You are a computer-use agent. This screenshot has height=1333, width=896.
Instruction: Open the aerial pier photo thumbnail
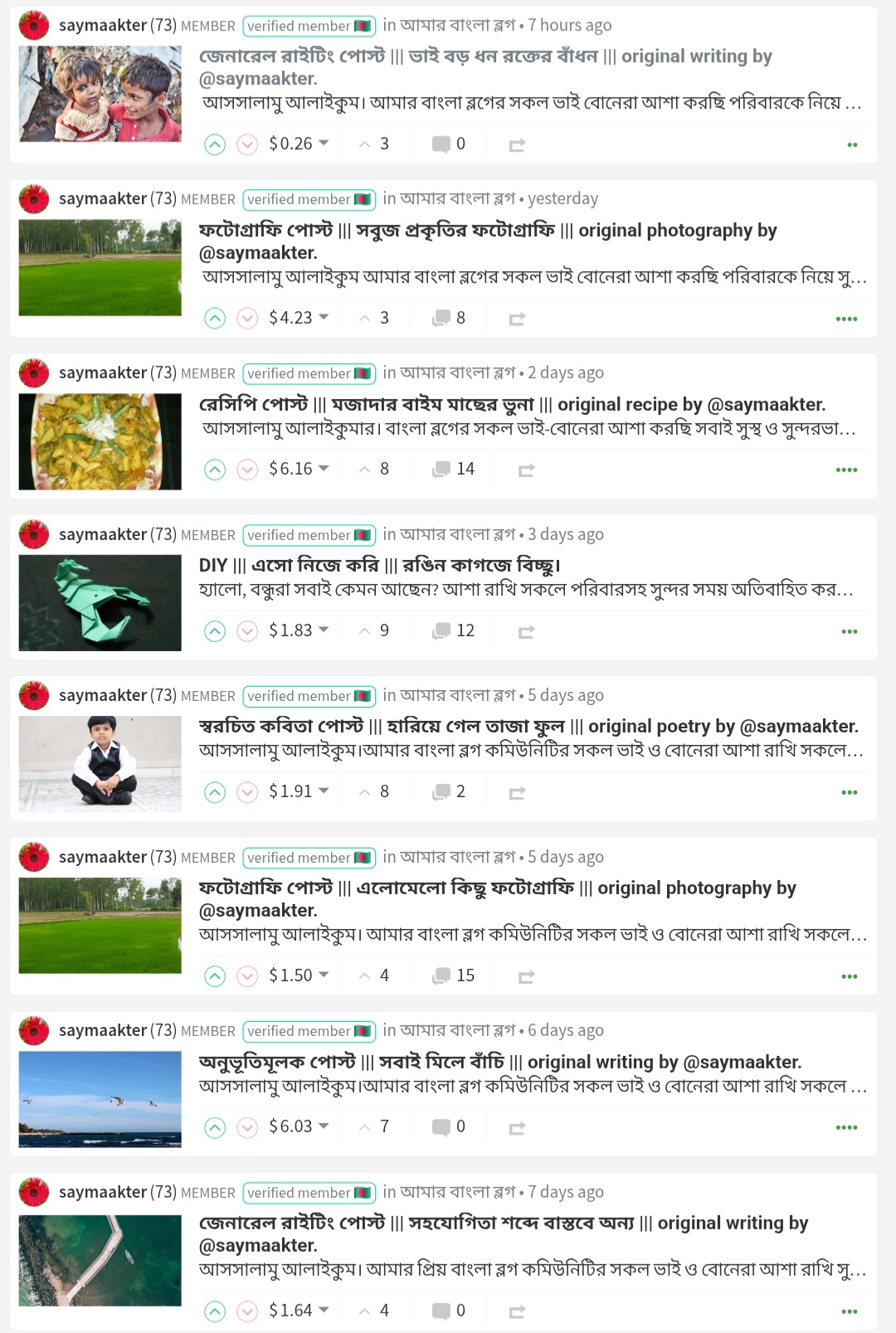[100, 1260]
